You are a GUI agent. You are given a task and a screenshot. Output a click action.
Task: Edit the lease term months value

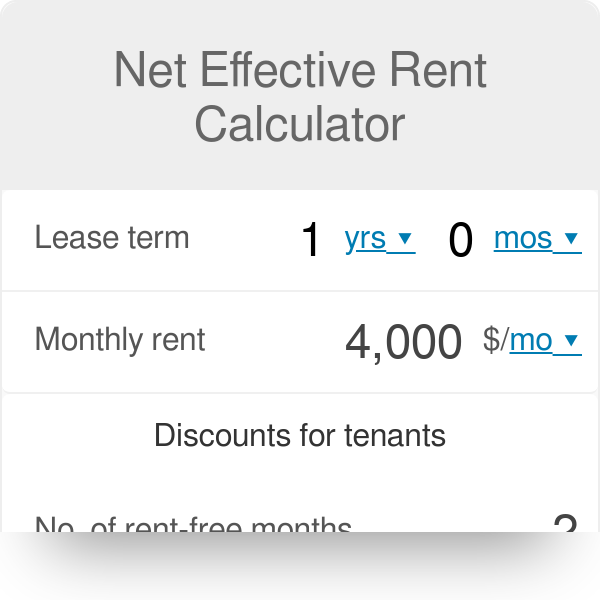pos(460,240)
